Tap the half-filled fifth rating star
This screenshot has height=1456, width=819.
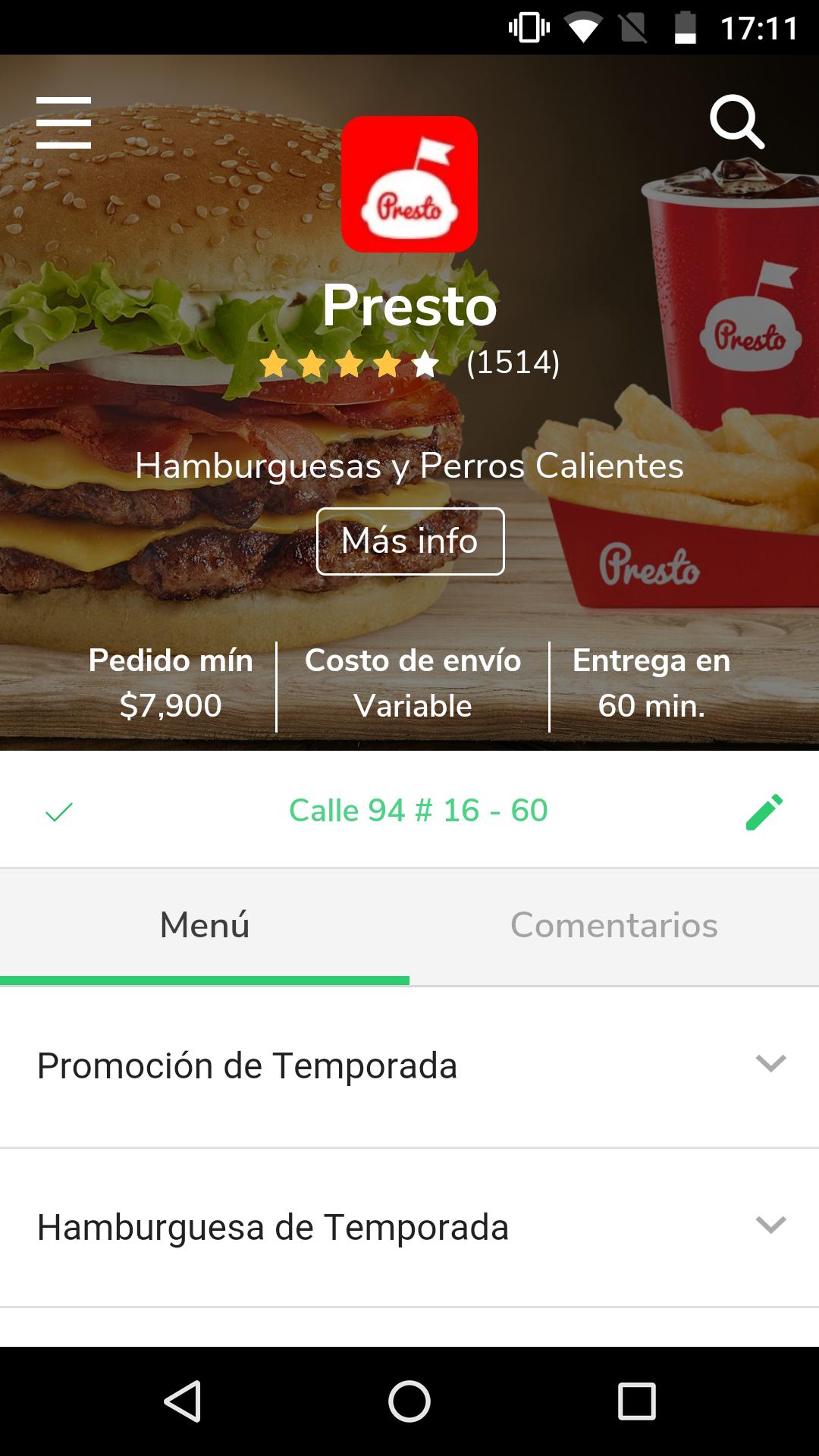[x=425, y=365]
